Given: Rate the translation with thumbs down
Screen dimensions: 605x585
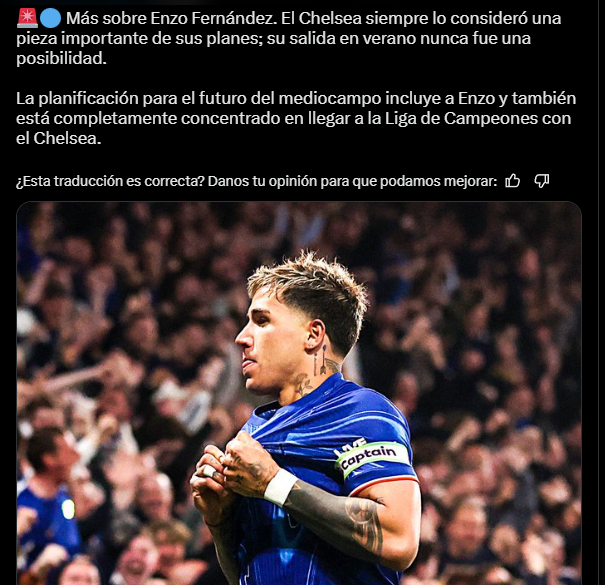Looking at the screenshot, I should pyautogui.click(x=542, y=181).
